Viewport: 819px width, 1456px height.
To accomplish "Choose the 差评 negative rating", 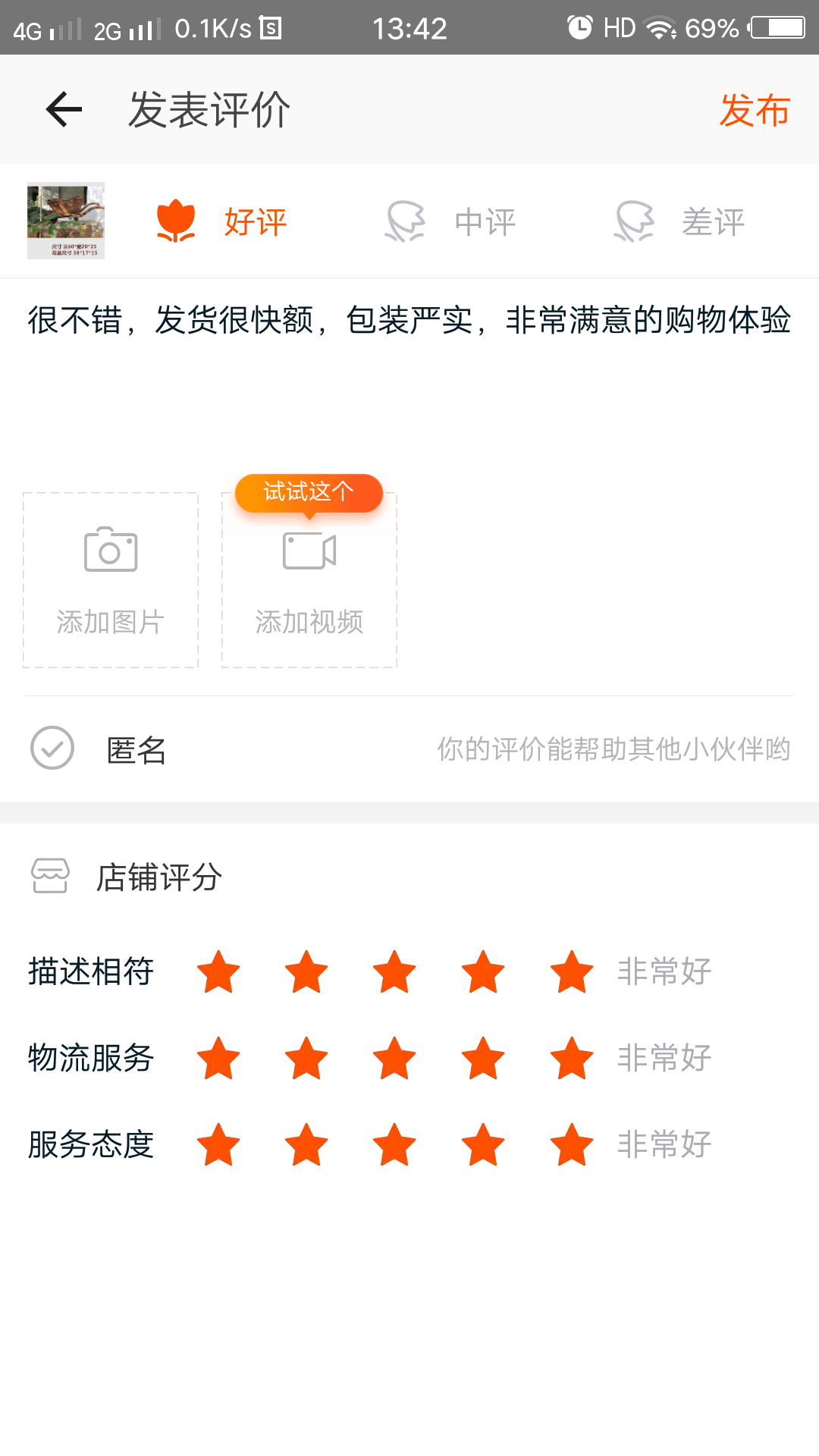I will click(679, 221).
